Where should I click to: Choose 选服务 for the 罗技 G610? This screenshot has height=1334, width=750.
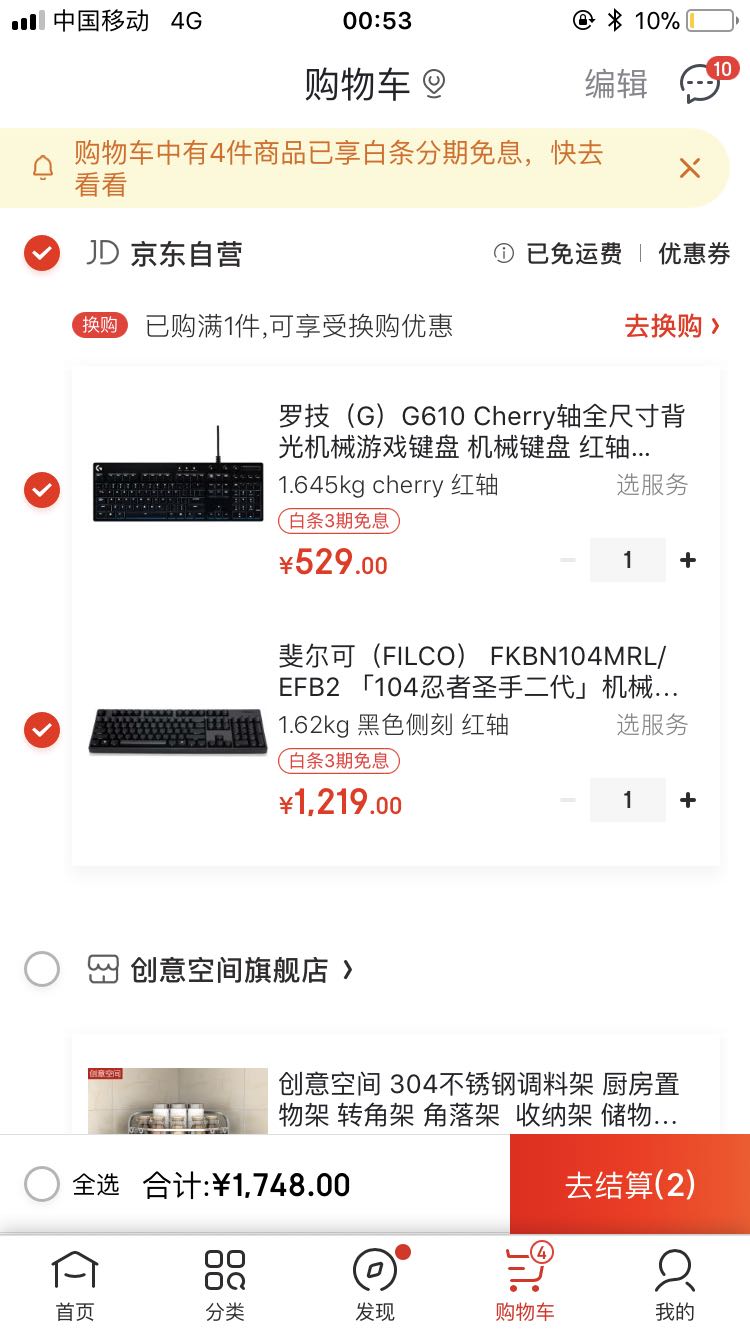(652, 485)
